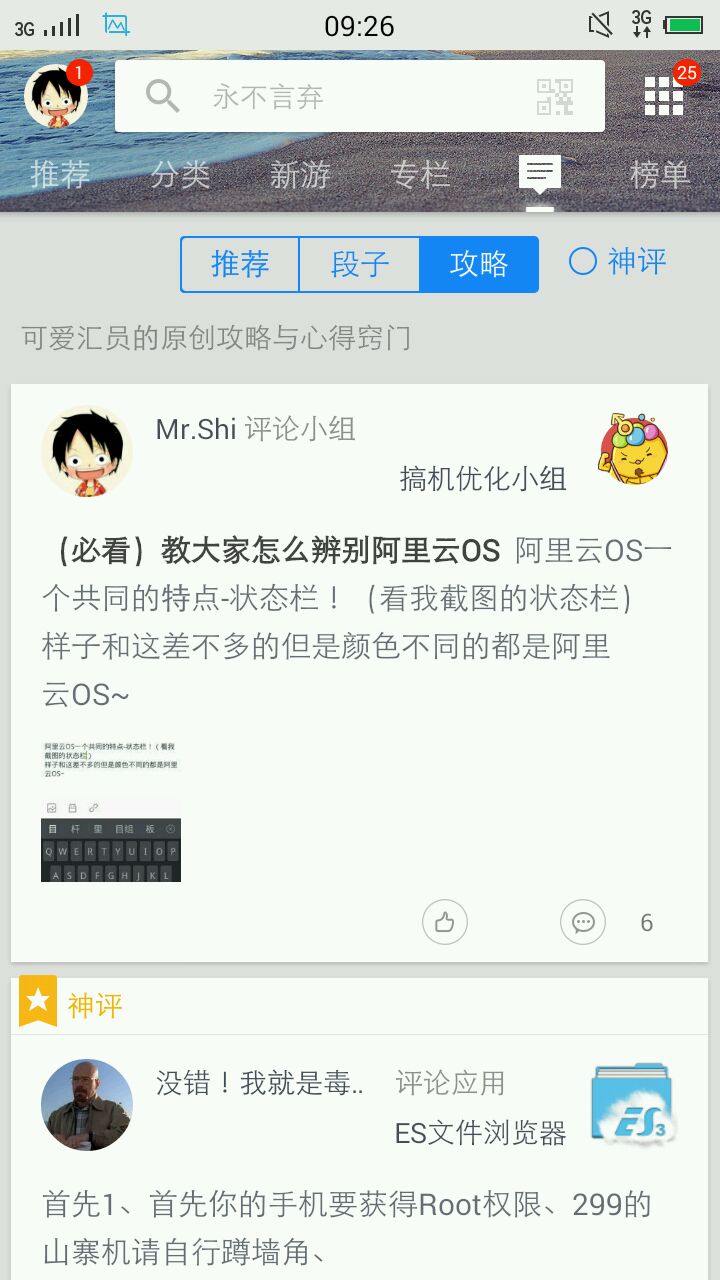Switch to the 分类 tab
Image resolution: width=720 pixels, height=1280 pixels.
[x=180, y=175]
